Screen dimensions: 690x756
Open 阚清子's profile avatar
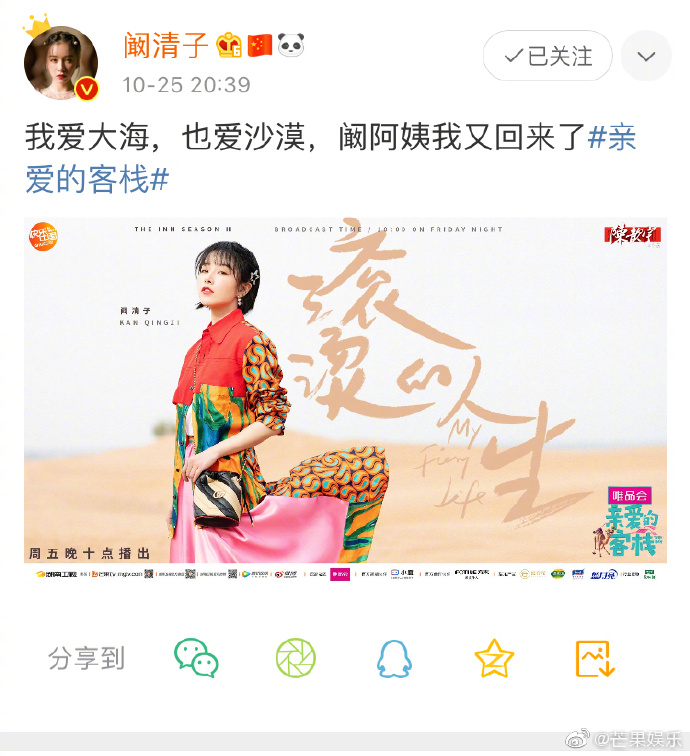coord(61,64)
